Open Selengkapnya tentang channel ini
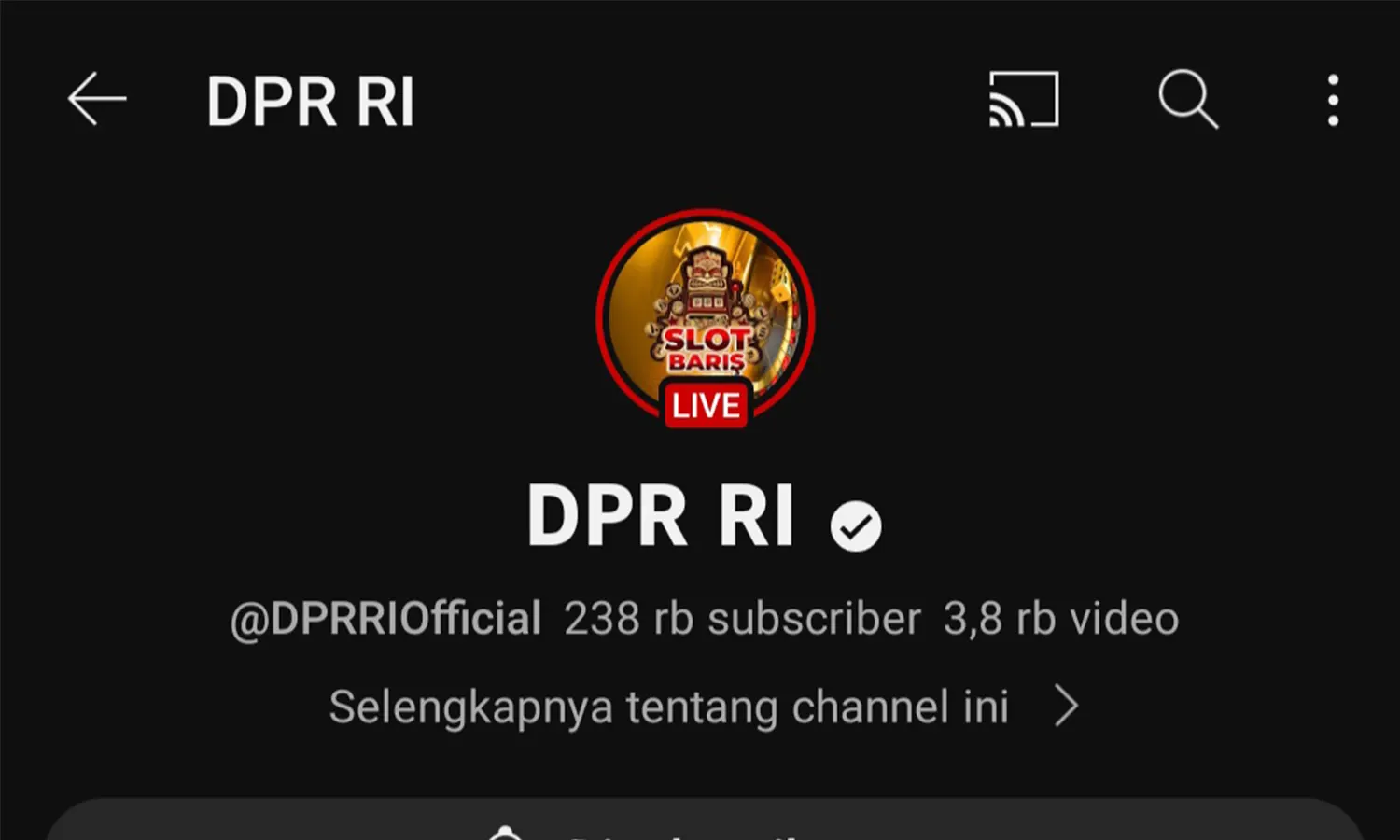1400x840 pixels. 704,707
